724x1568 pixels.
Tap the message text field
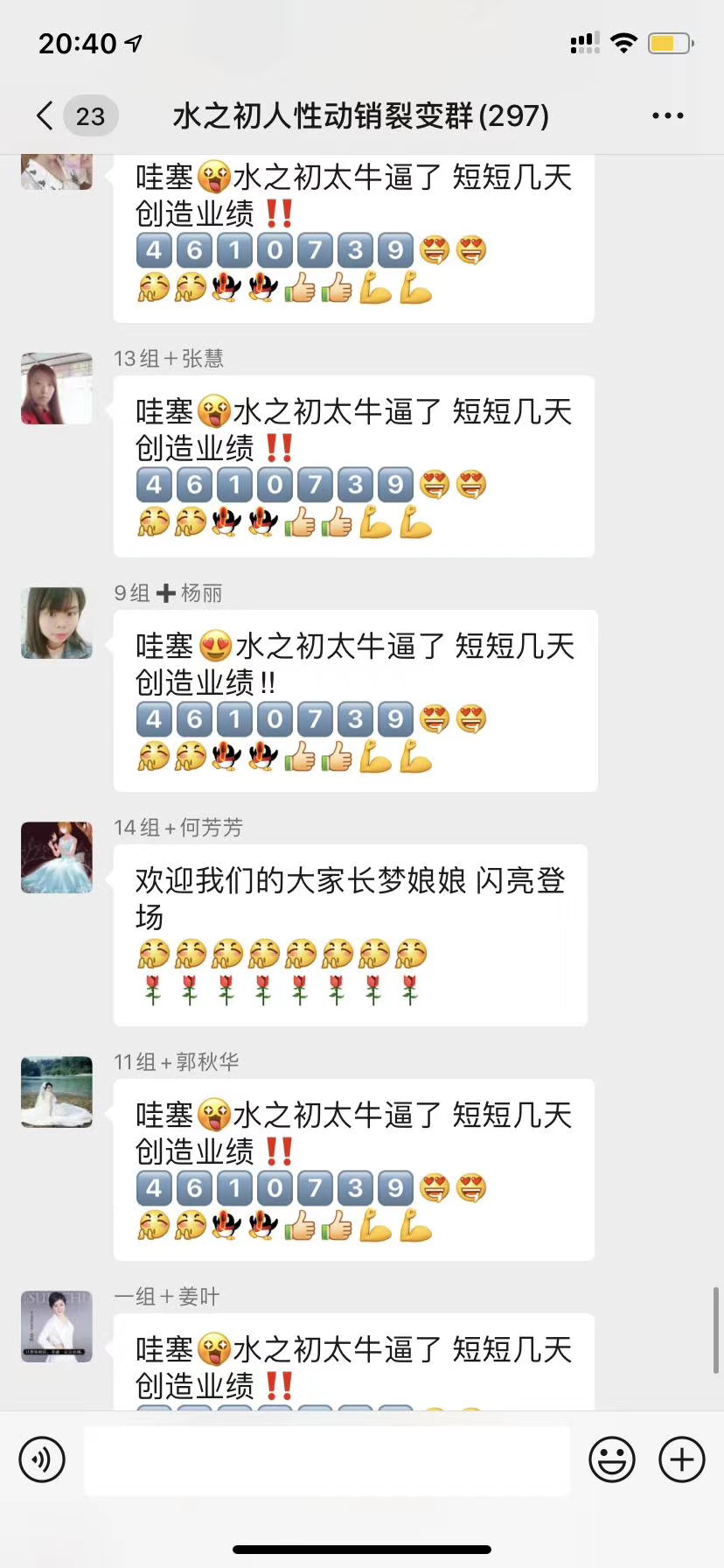pos(327,1459)
